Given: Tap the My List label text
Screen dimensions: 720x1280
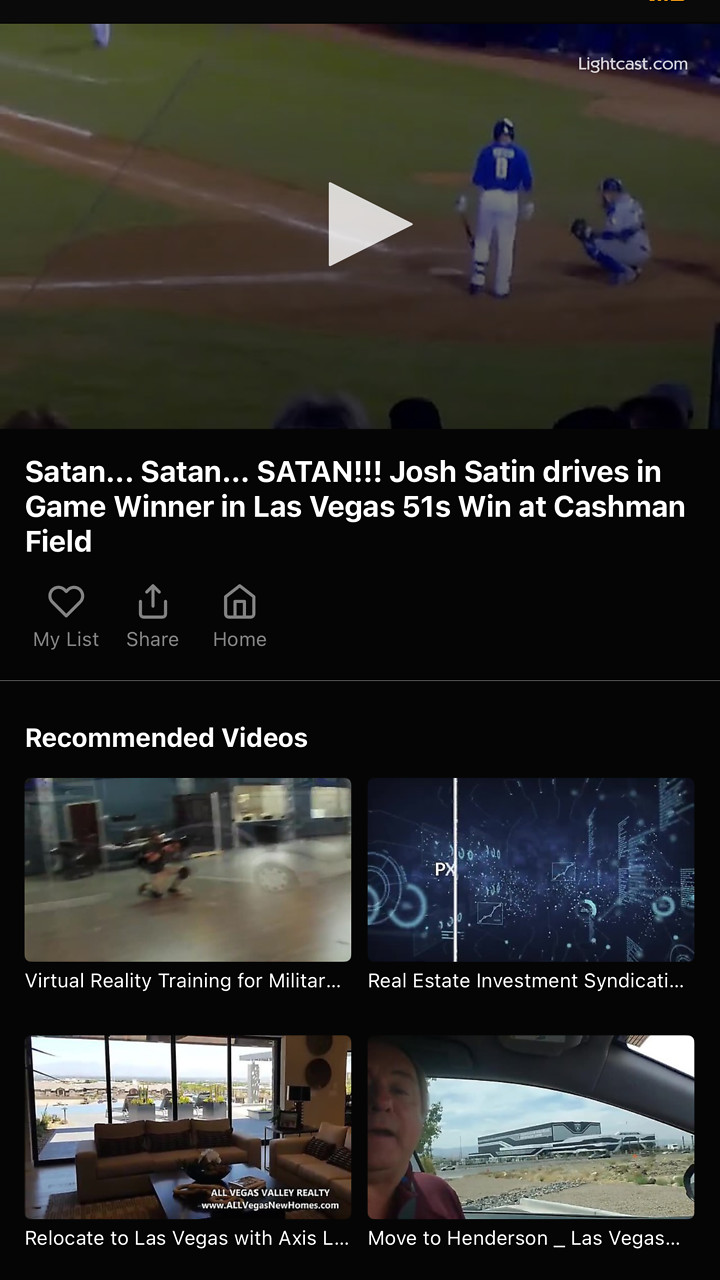Looking at the screenshot, I should click(x=65, y=639).
